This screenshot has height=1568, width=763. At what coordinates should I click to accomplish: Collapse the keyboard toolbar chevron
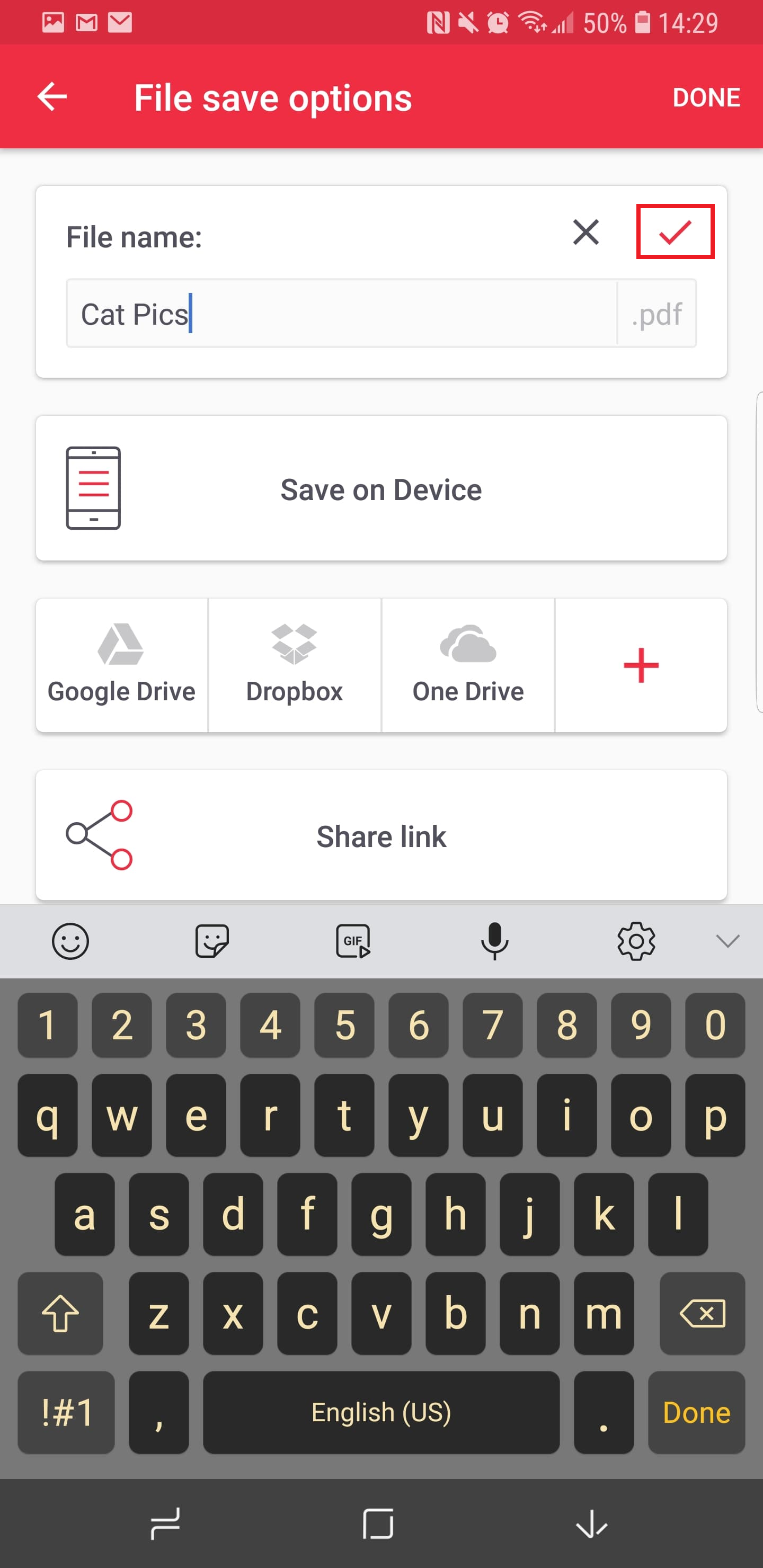coord(727,941)
